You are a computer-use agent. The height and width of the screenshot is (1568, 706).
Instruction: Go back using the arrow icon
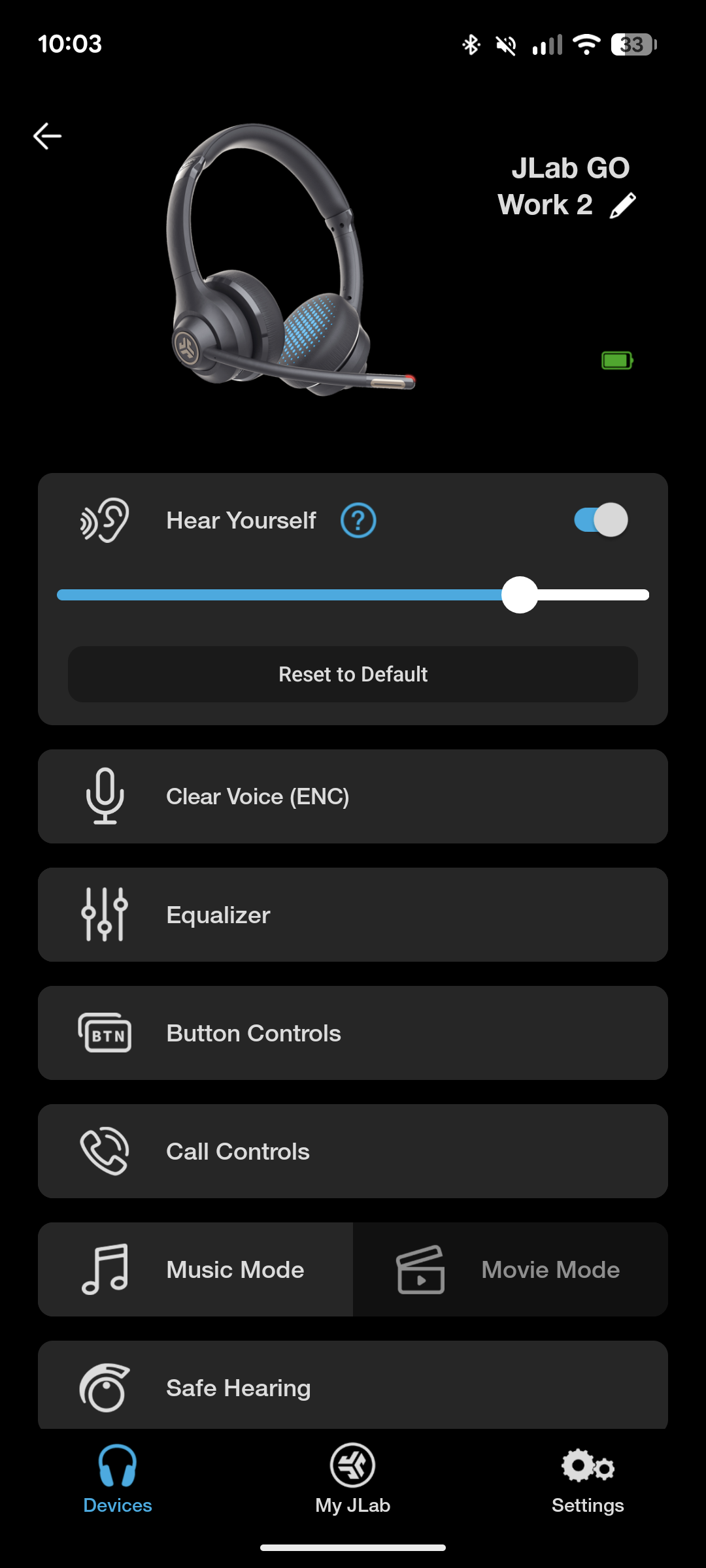click(x=47, y=136)
